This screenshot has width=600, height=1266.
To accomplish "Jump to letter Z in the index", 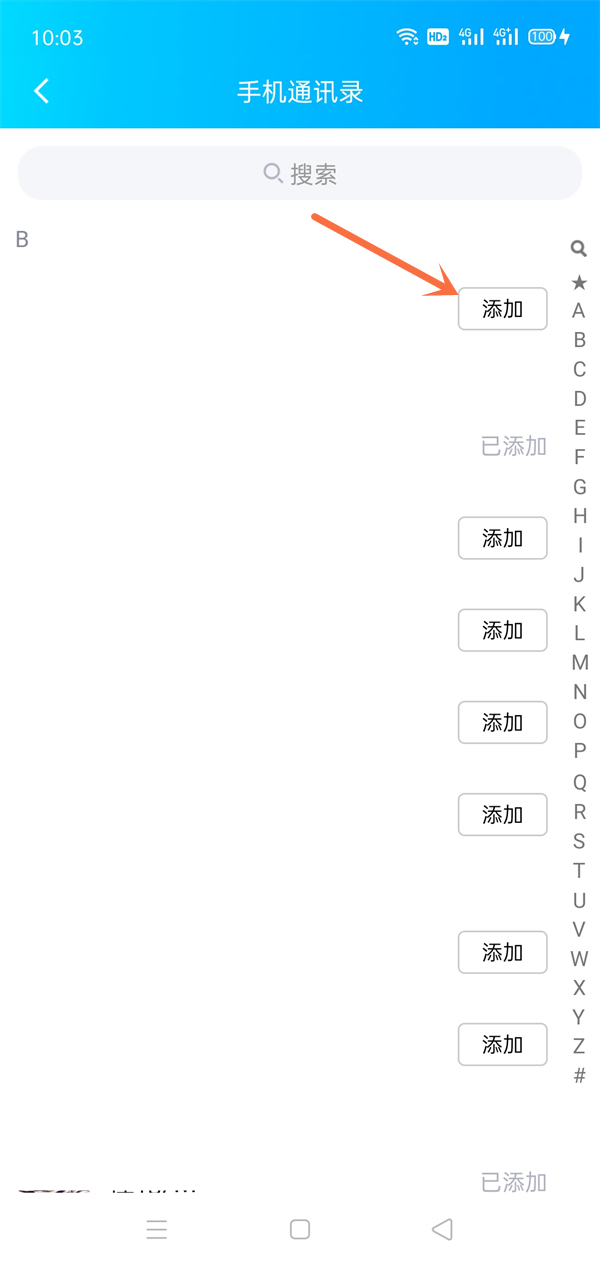I will click(579, 1046).
